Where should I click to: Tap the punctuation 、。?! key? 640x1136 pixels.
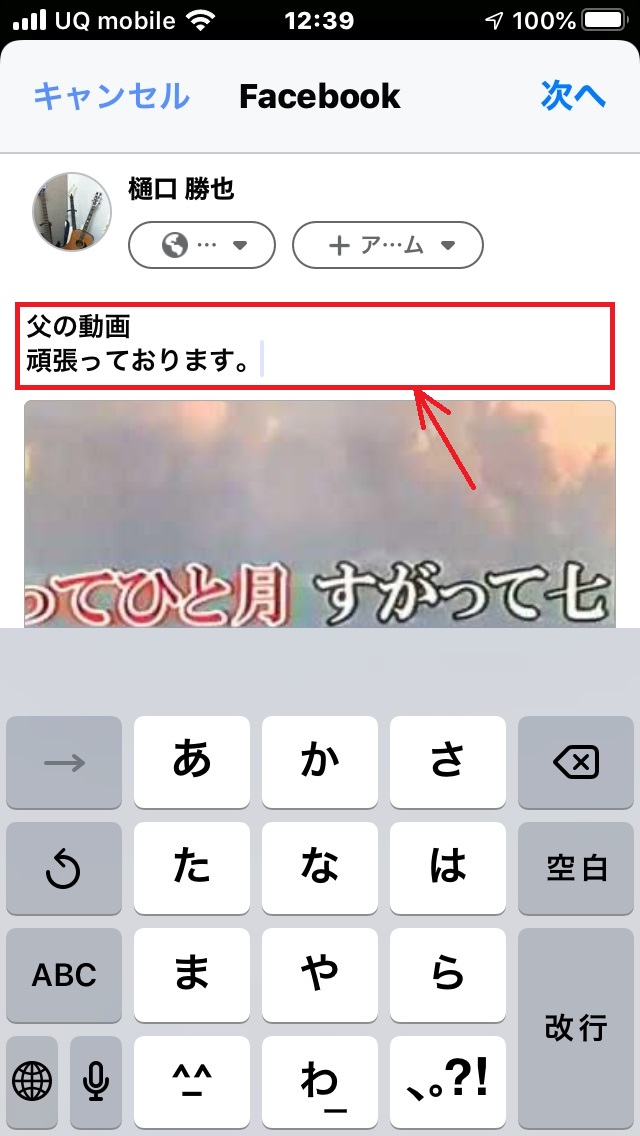coord(448,1080)
